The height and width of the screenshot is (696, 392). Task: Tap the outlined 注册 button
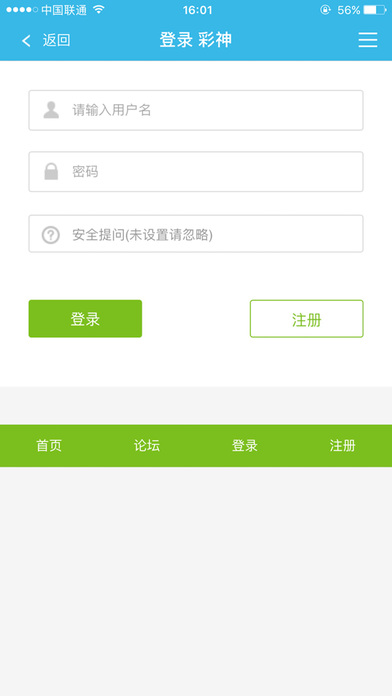306,319
